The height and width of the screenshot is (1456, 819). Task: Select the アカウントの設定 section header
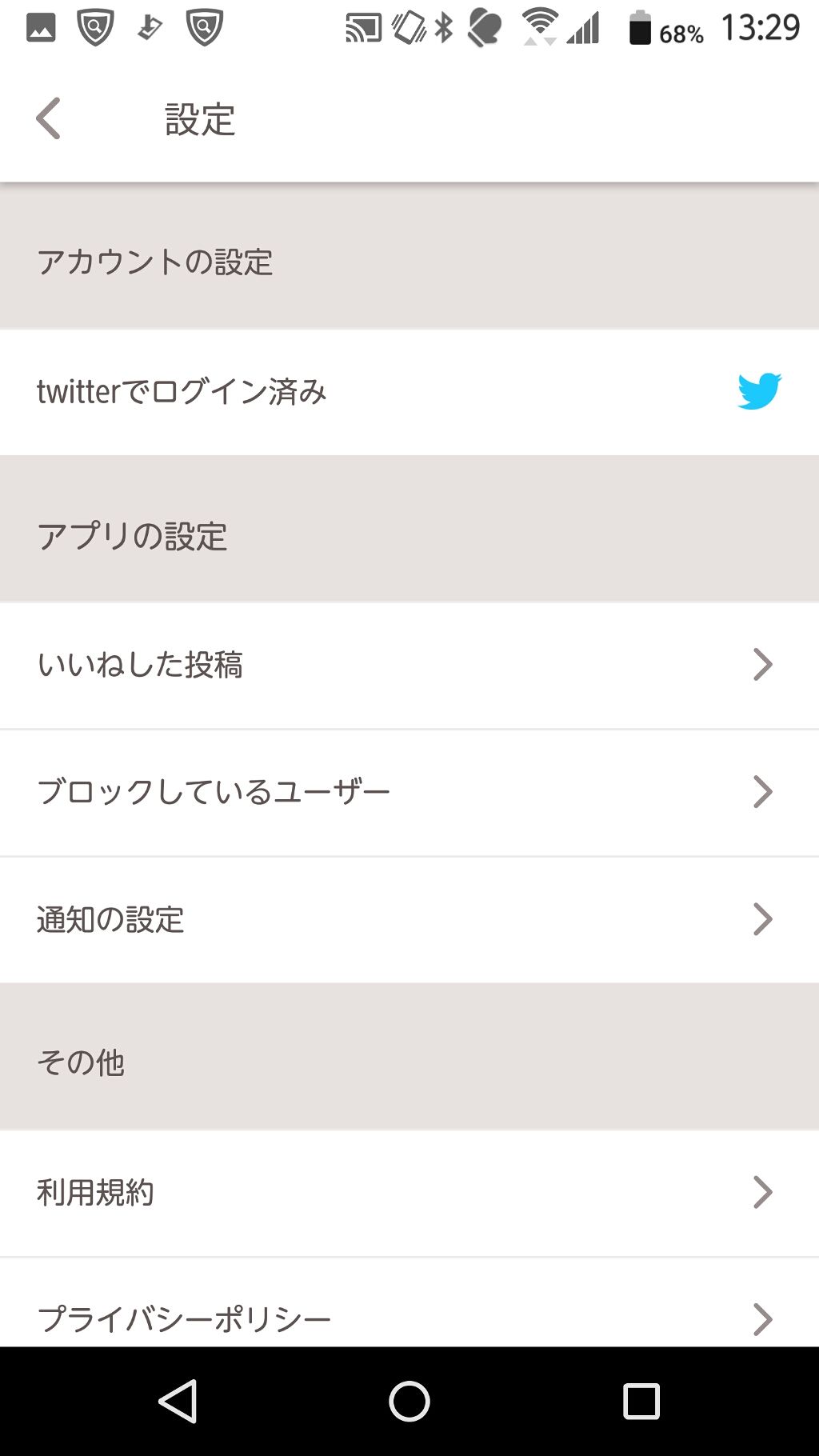pos(156,260)
